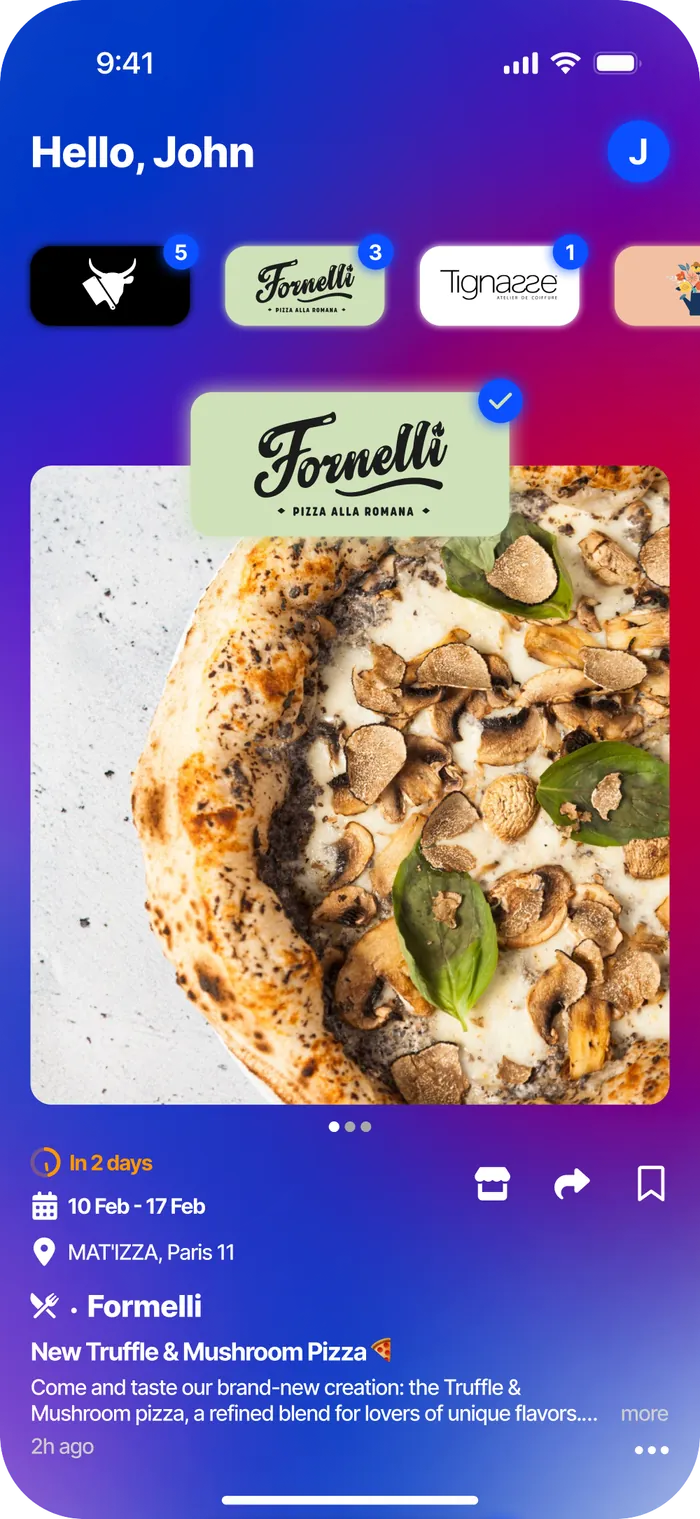700x1519 pixels.
Task: Tap the verified checkmark on Fornelli logo
Action: tap(501, 402)
